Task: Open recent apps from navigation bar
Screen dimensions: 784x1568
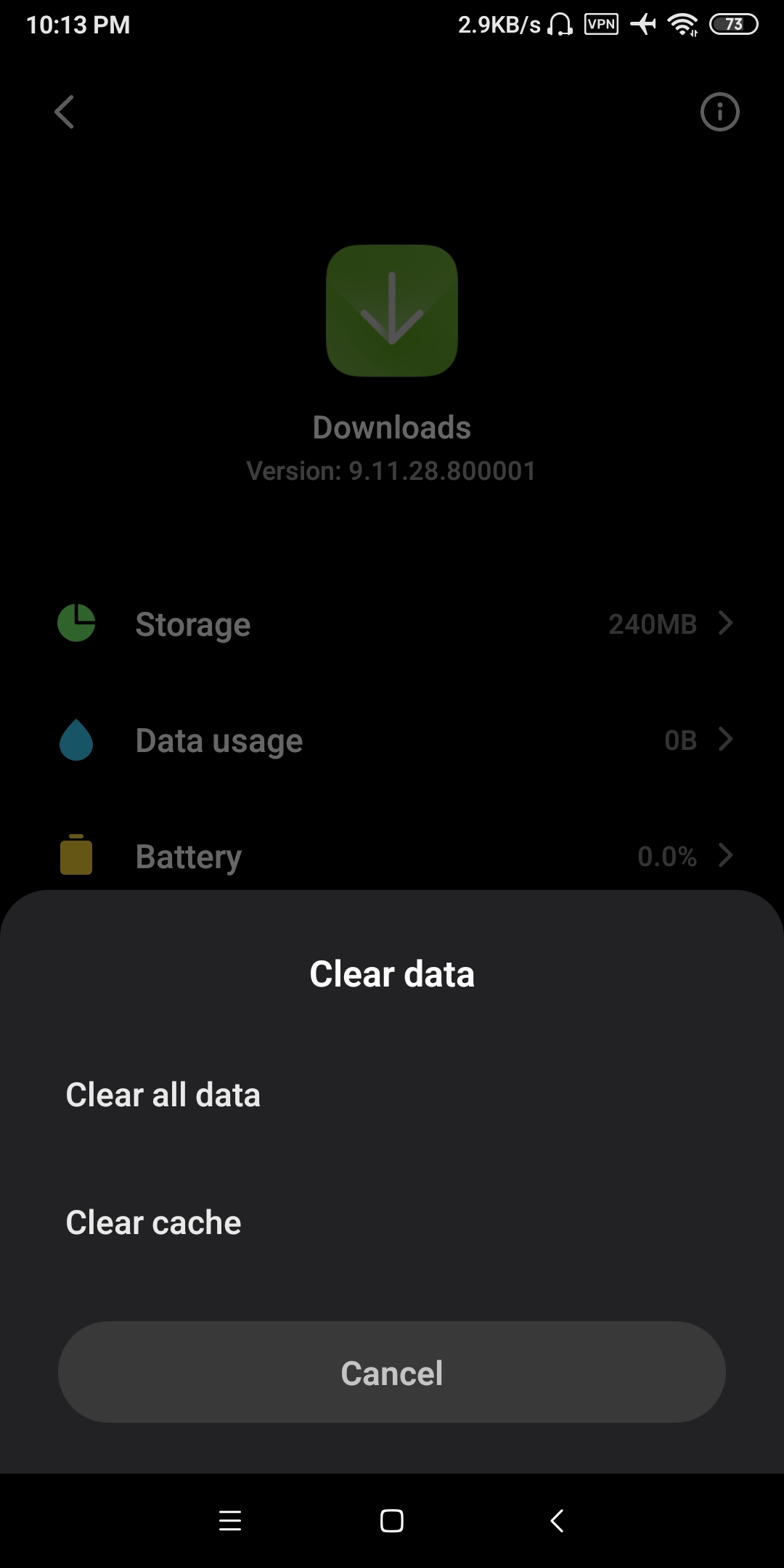Action: tap(230, 1520)
